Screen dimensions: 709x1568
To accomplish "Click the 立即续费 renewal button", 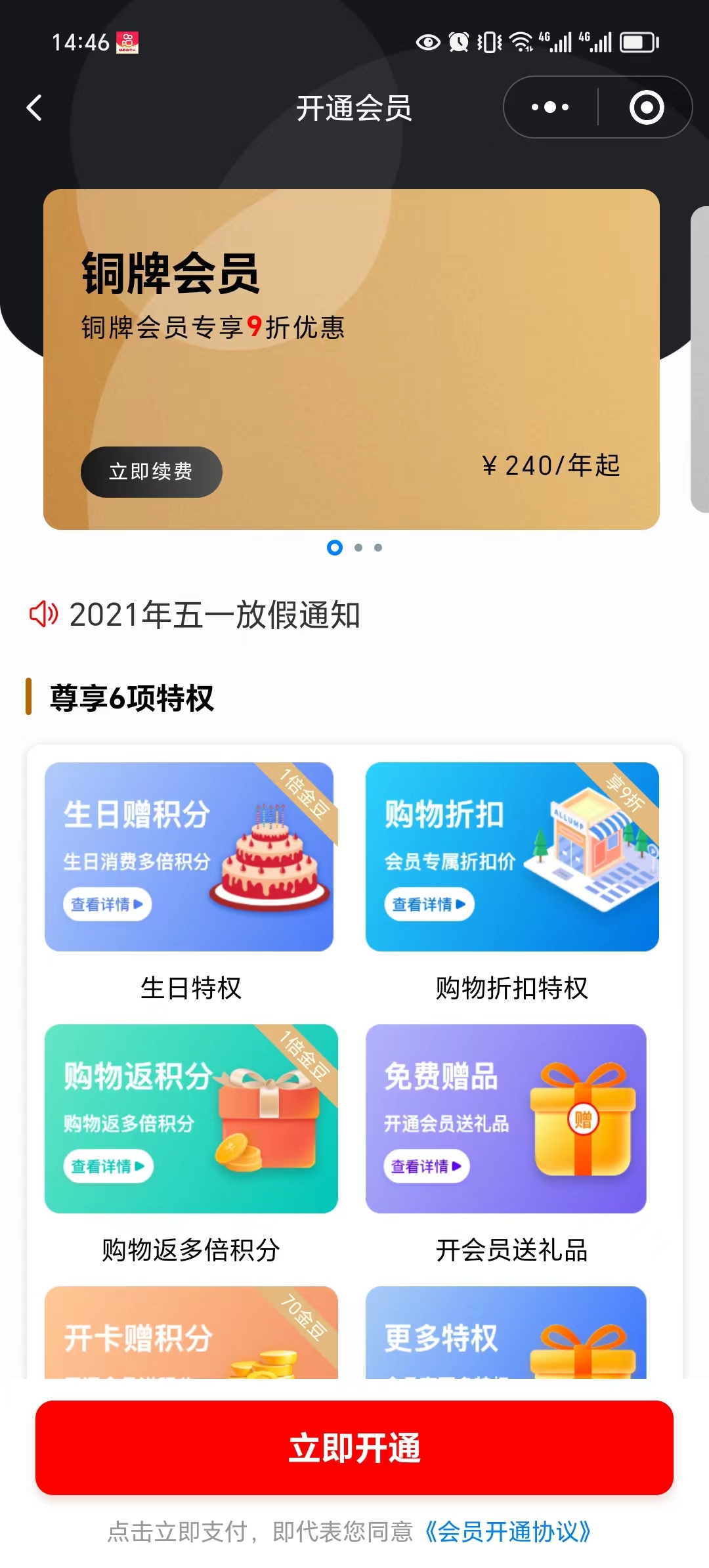I will click(151, 471).
